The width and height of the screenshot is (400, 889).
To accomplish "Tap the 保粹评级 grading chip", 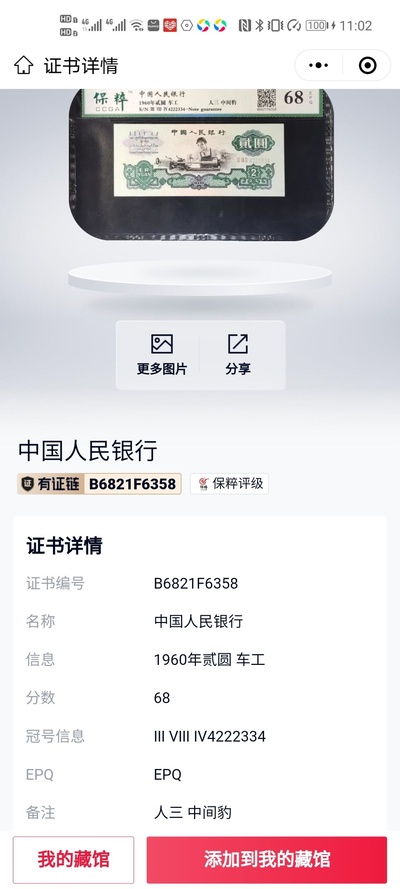I will click(229, 484).
